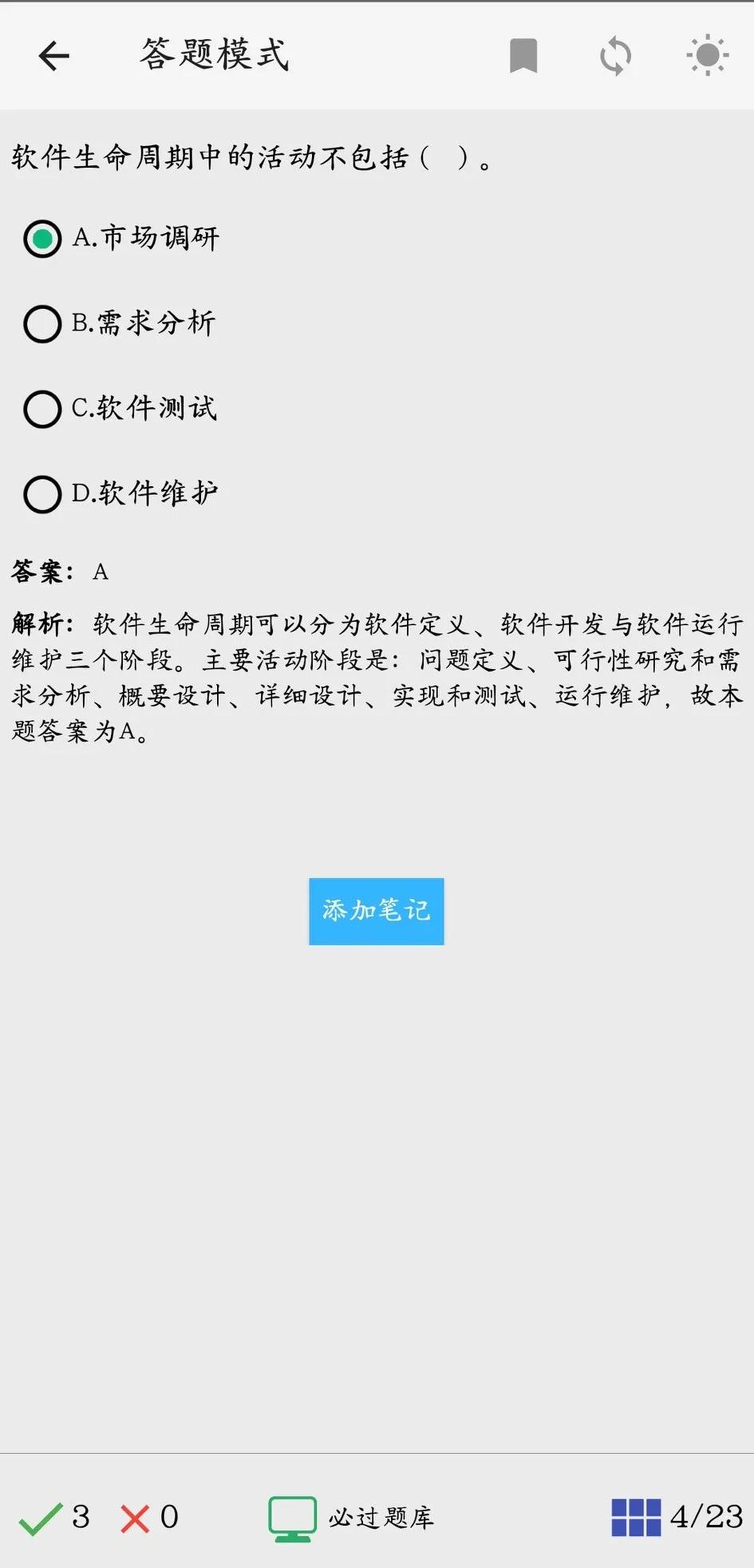Open the brightness settings icon

705,54
